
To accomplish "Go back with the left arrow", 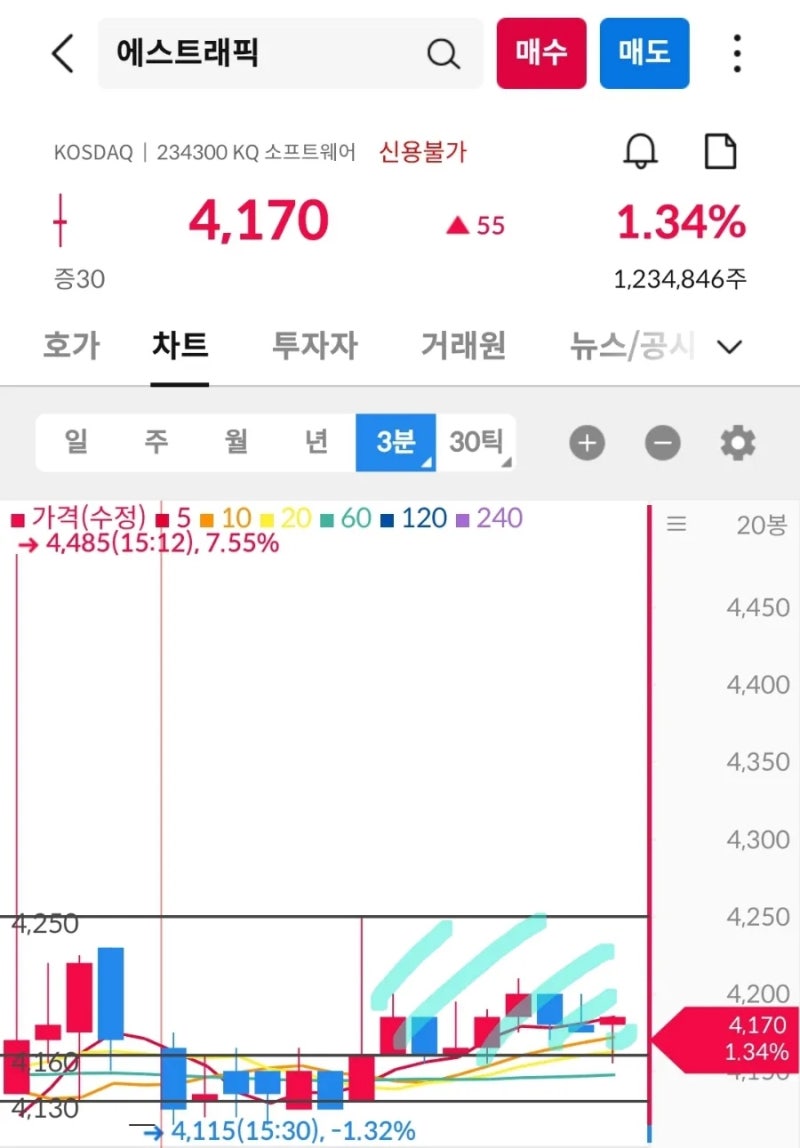I will [62, 54].
